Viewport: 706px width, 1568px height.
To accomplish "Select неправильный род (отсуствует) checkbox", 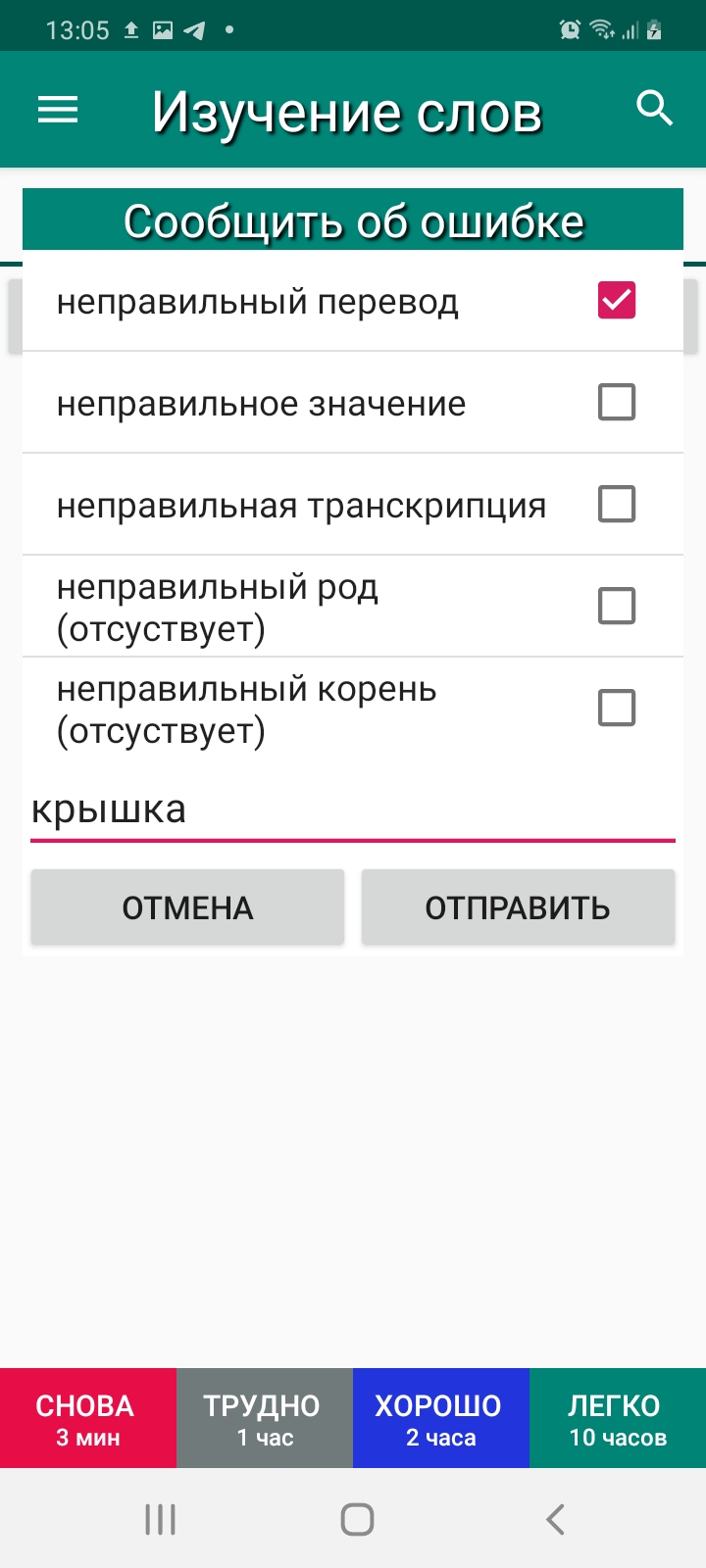I will coord(617,606).
